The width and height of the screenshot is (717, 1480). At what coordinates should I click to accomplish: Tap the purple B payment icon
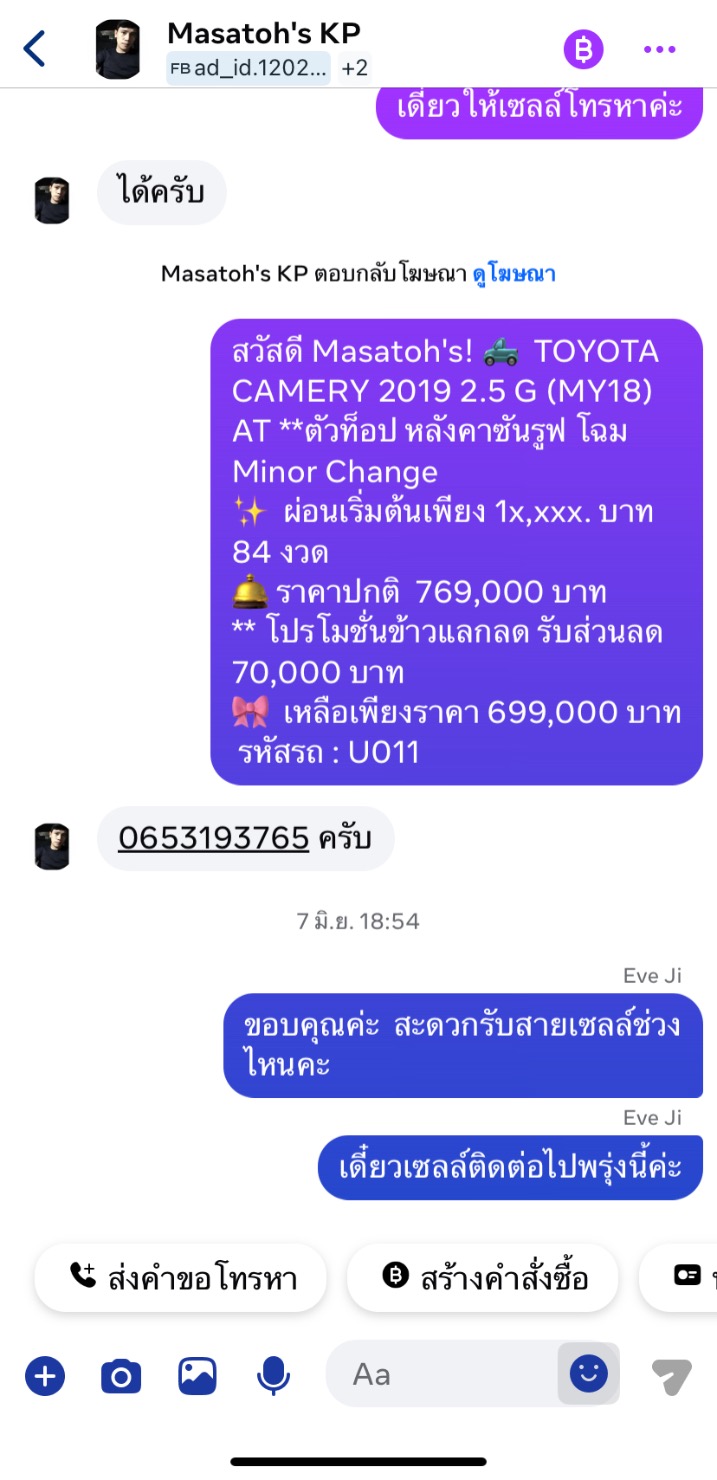[x=583, y=48]
